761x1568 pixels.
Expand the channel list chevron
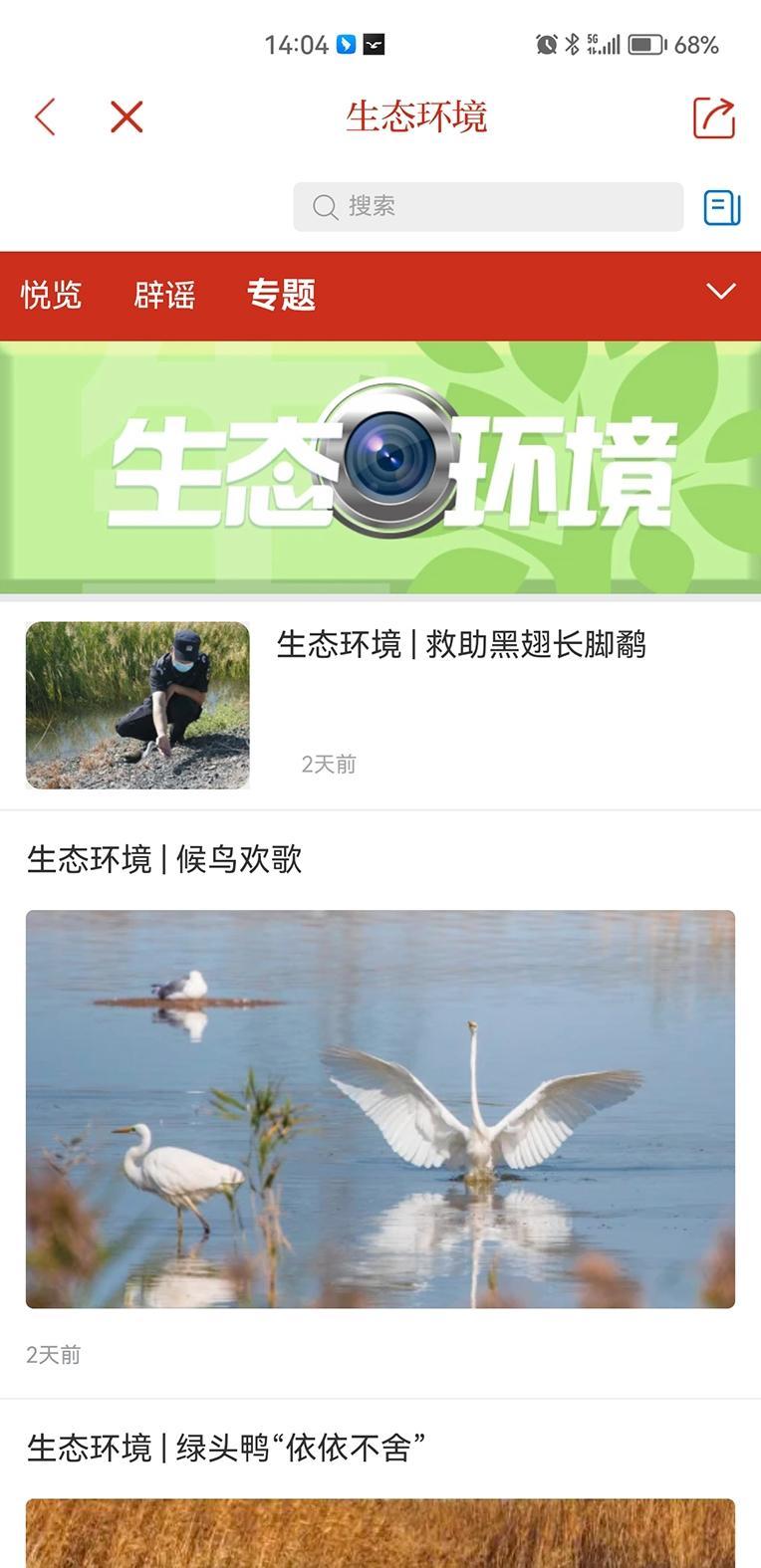click(720, 292)
